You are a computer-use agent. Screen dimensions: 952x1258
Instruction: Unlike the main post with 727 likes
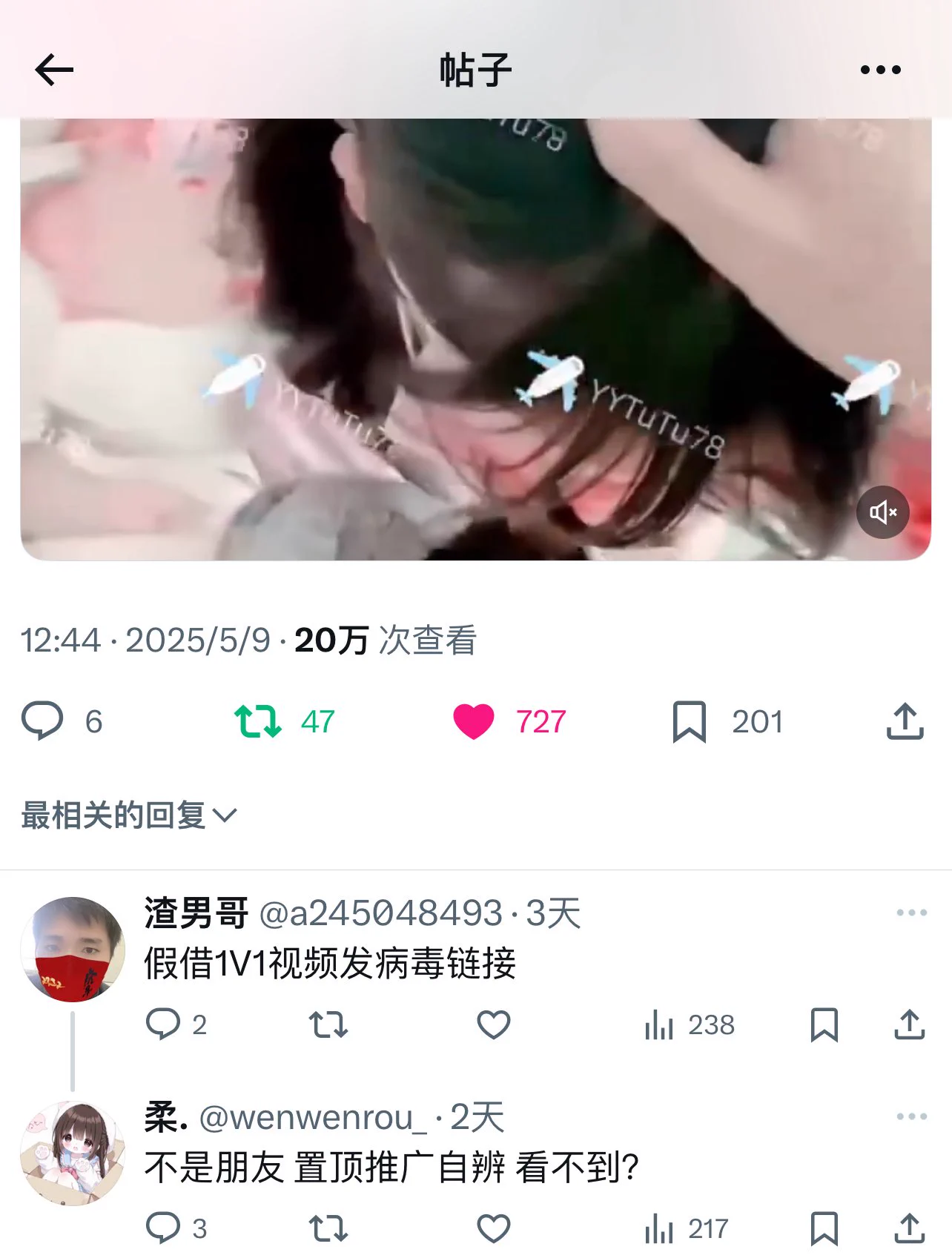point(474,721)
